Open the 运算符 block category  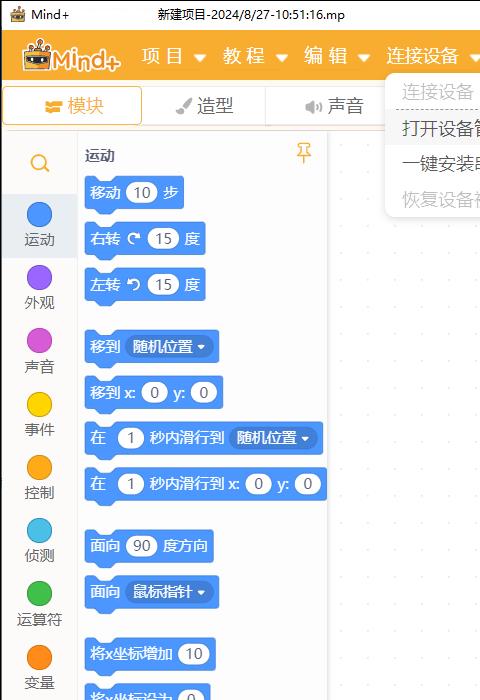point(39,604)
